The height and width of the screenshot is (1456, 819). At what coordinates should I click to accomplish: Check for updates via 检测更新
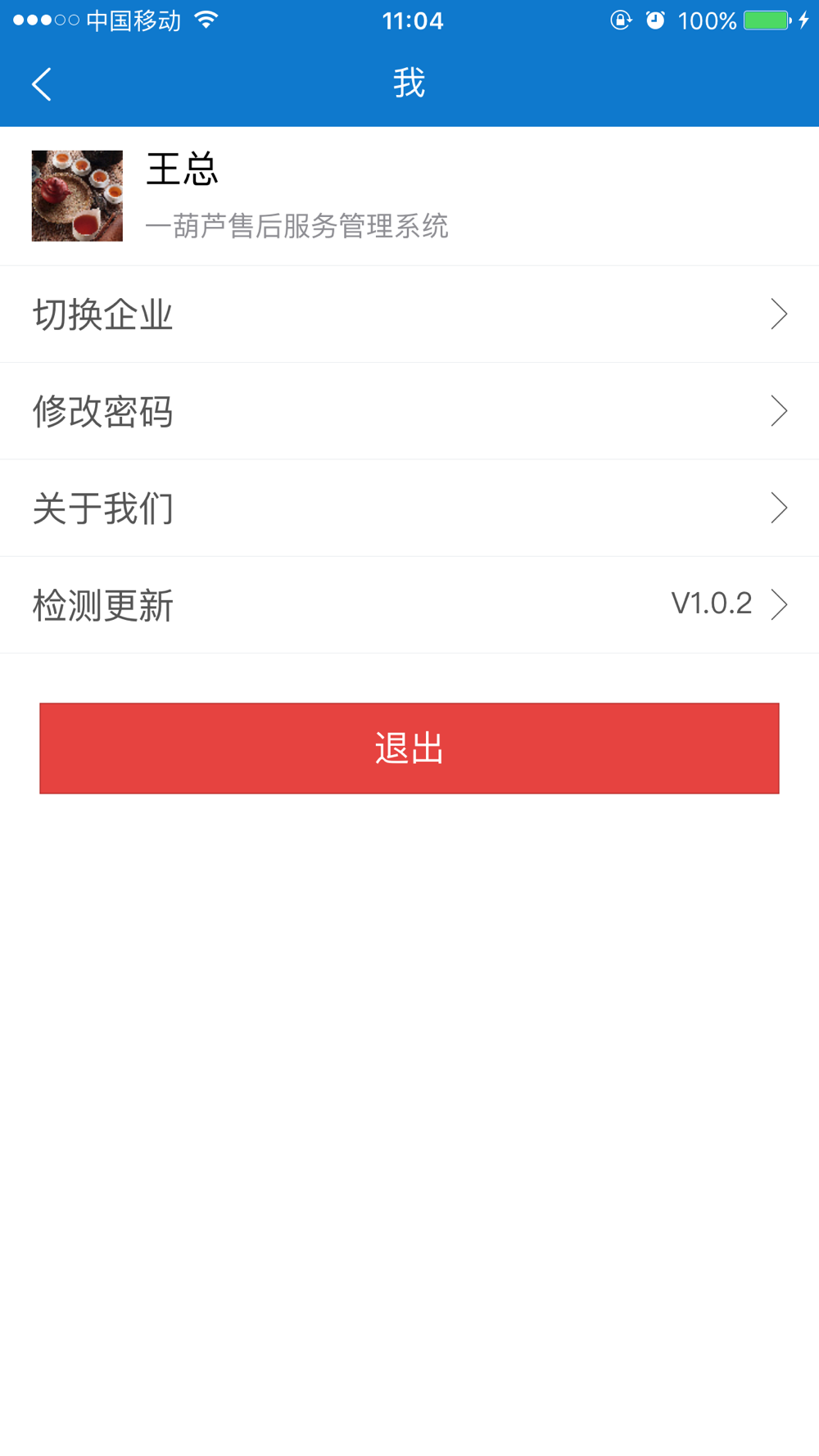tap(409, 605)
